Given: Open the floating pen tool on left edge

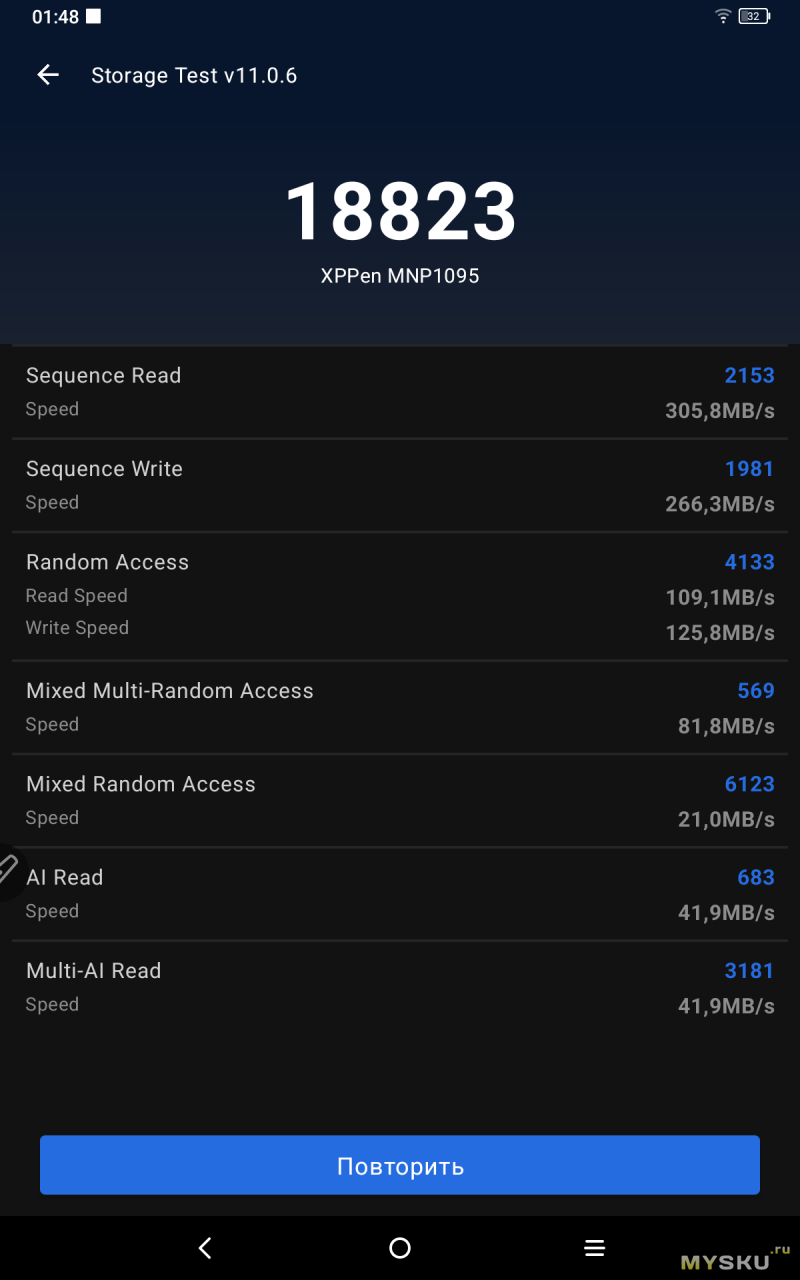Looking at the screenshot, I should click(x=9, y=871).
